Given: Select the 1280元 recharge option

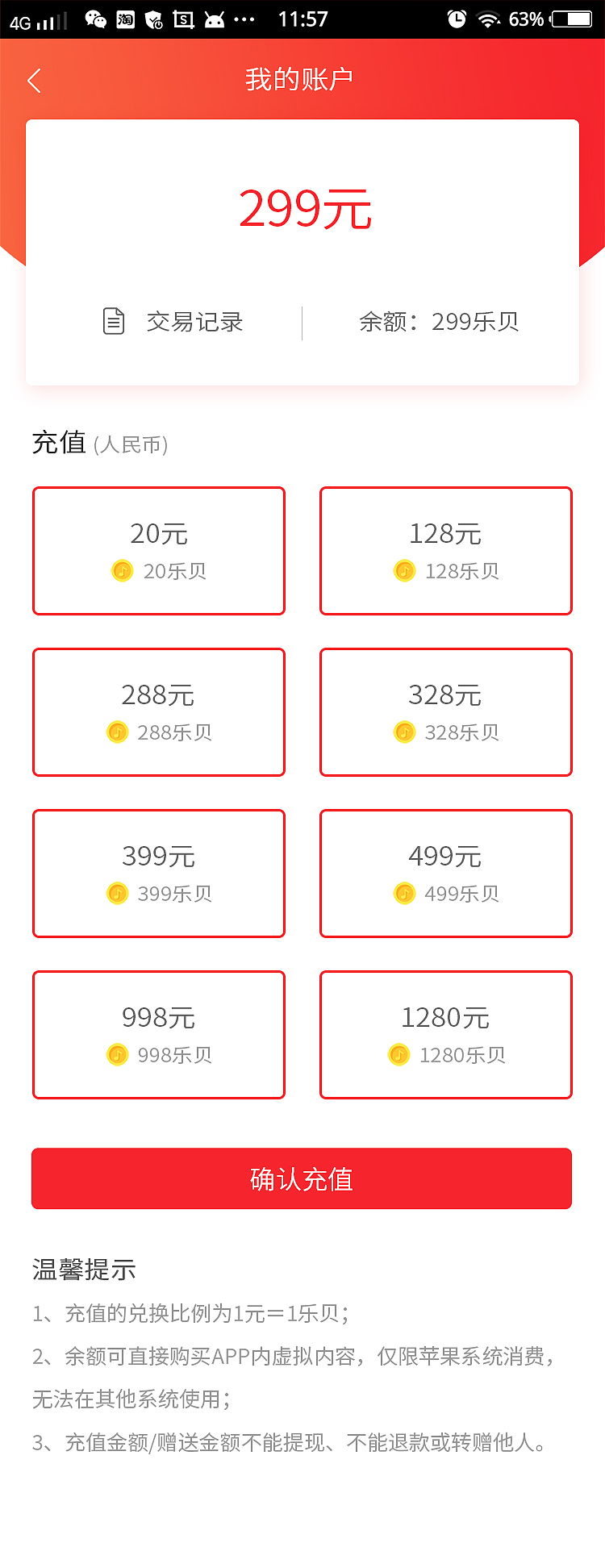Looking at the screenshot, I should pyautogui.click(x=445, y=1035).
